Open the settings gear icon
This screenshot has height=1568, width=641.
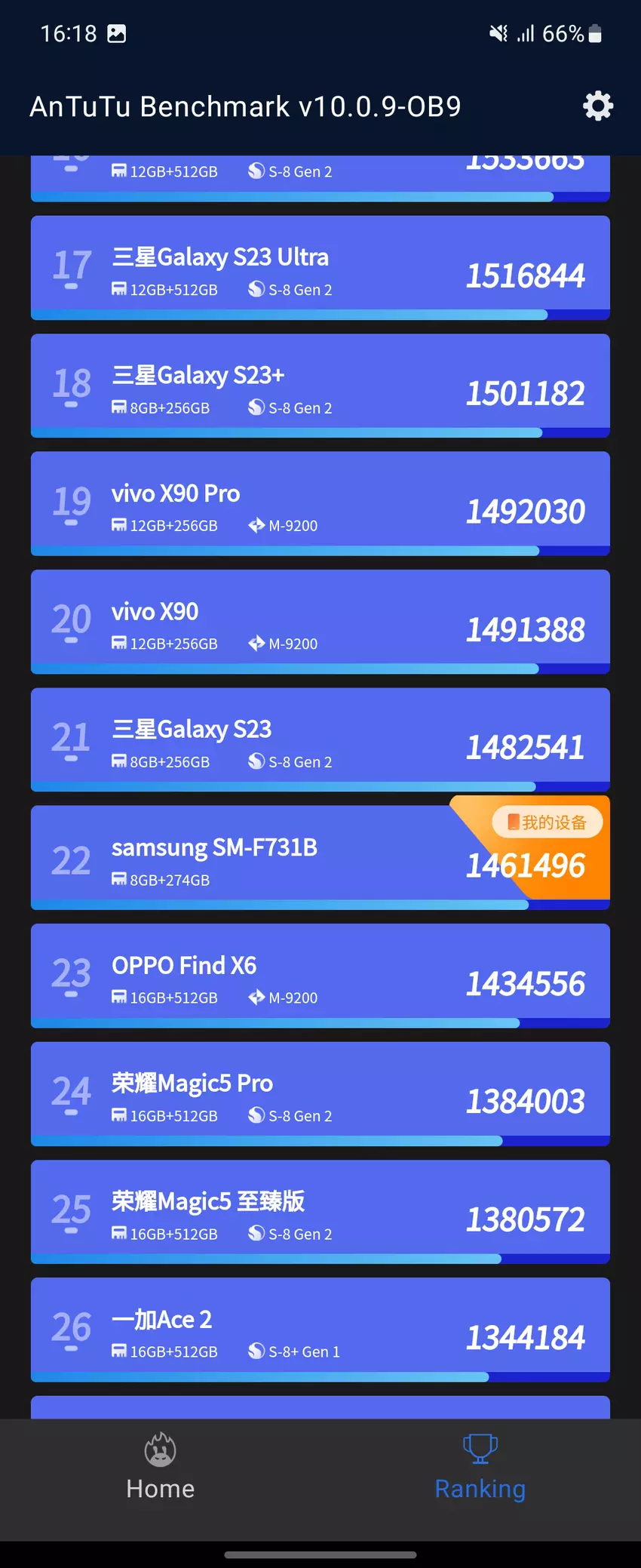598,106
